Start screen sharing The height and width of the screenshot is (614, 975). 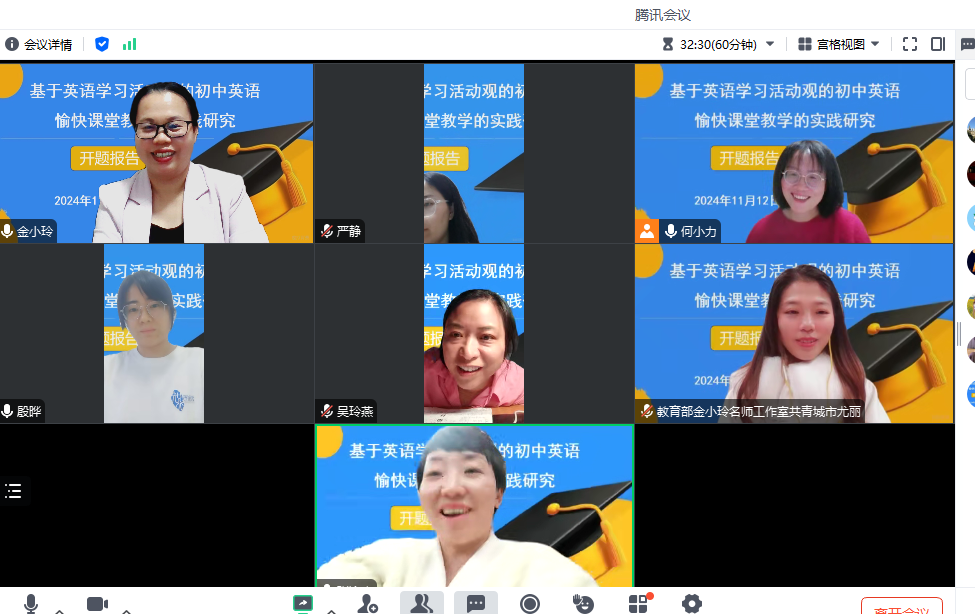click(x=303, y=603)
